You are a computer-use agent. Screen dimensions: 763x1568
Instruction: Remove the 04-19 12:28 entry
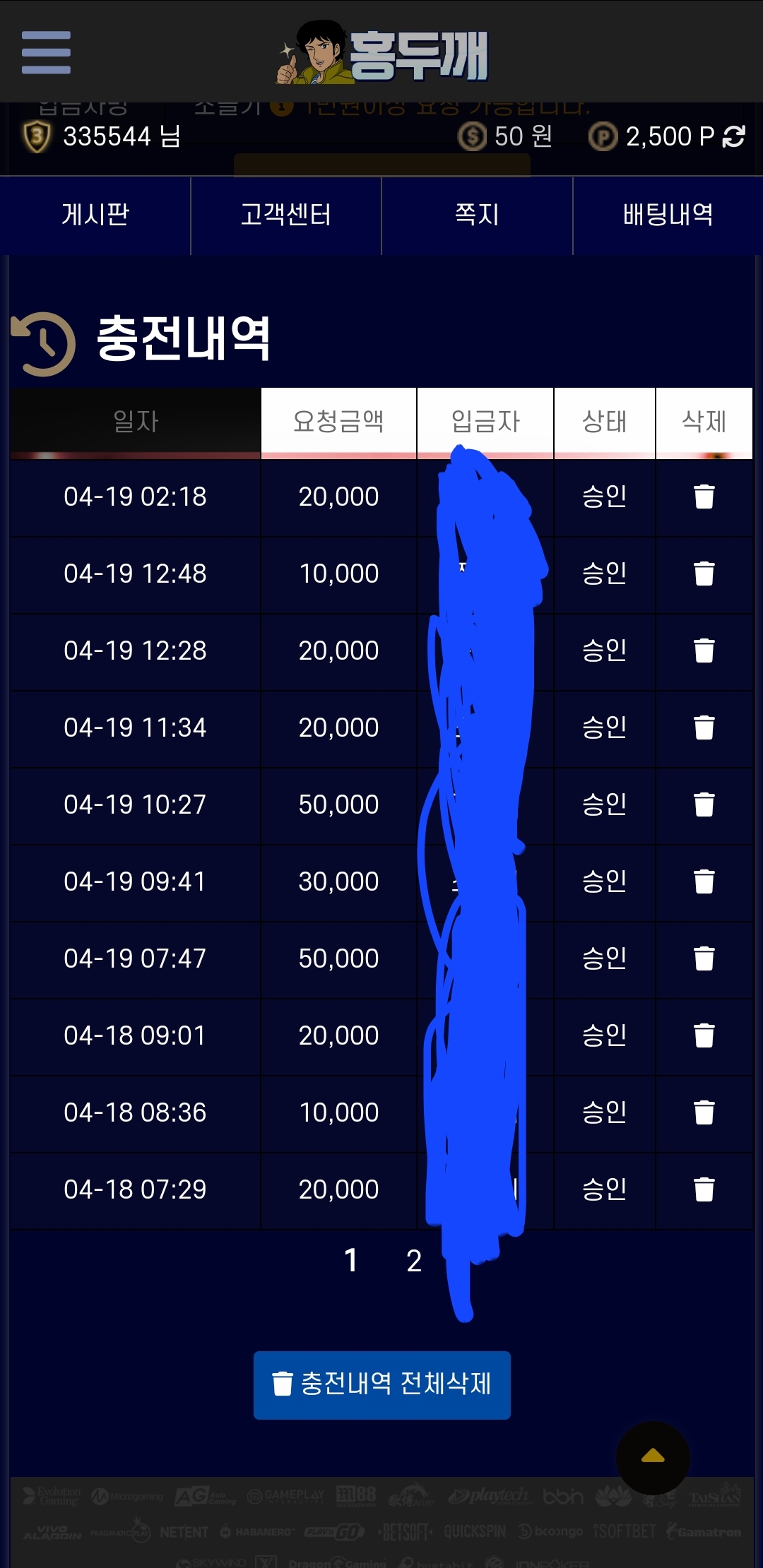704,651
